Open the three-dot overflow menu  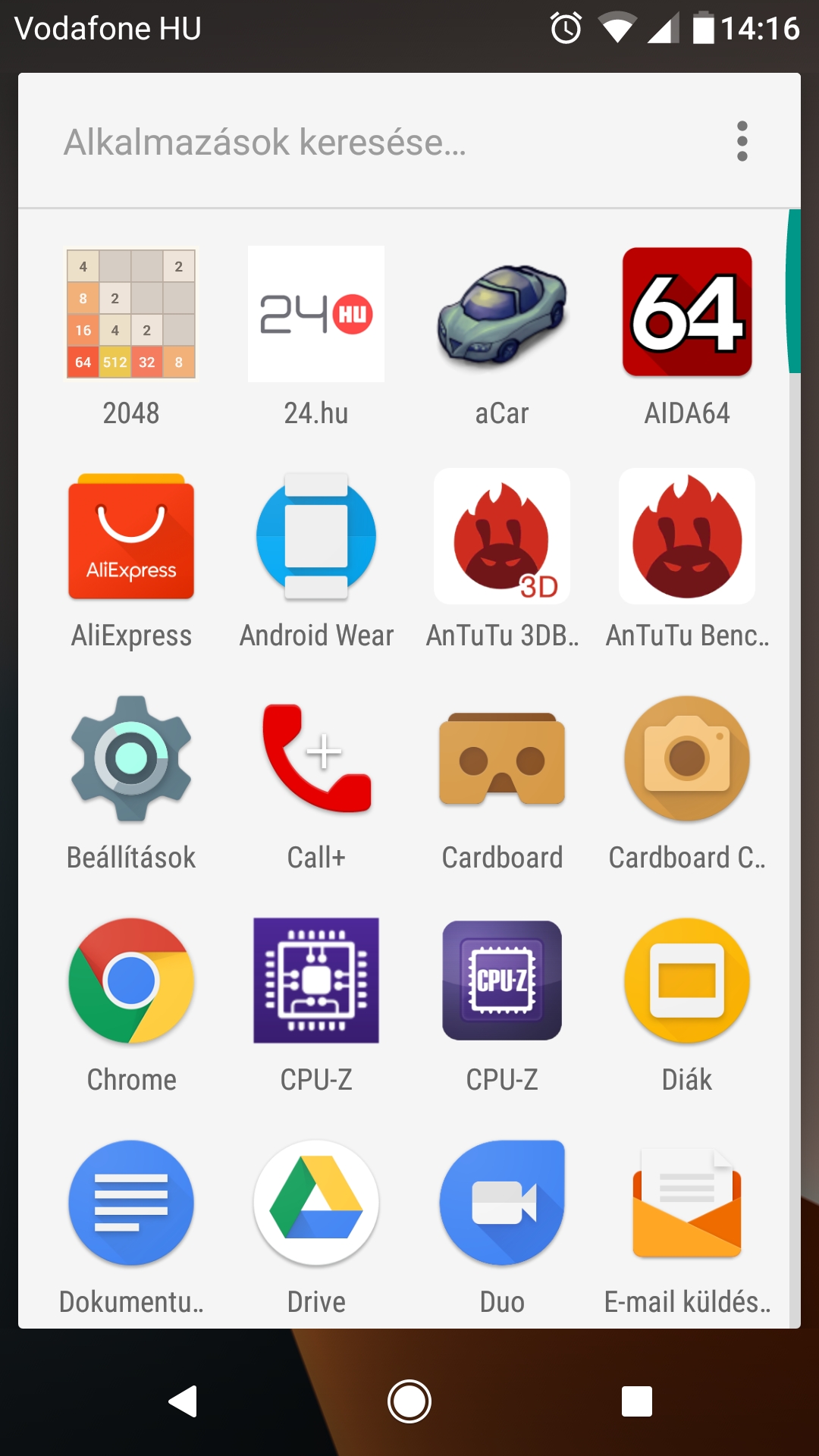coord(742,141)
